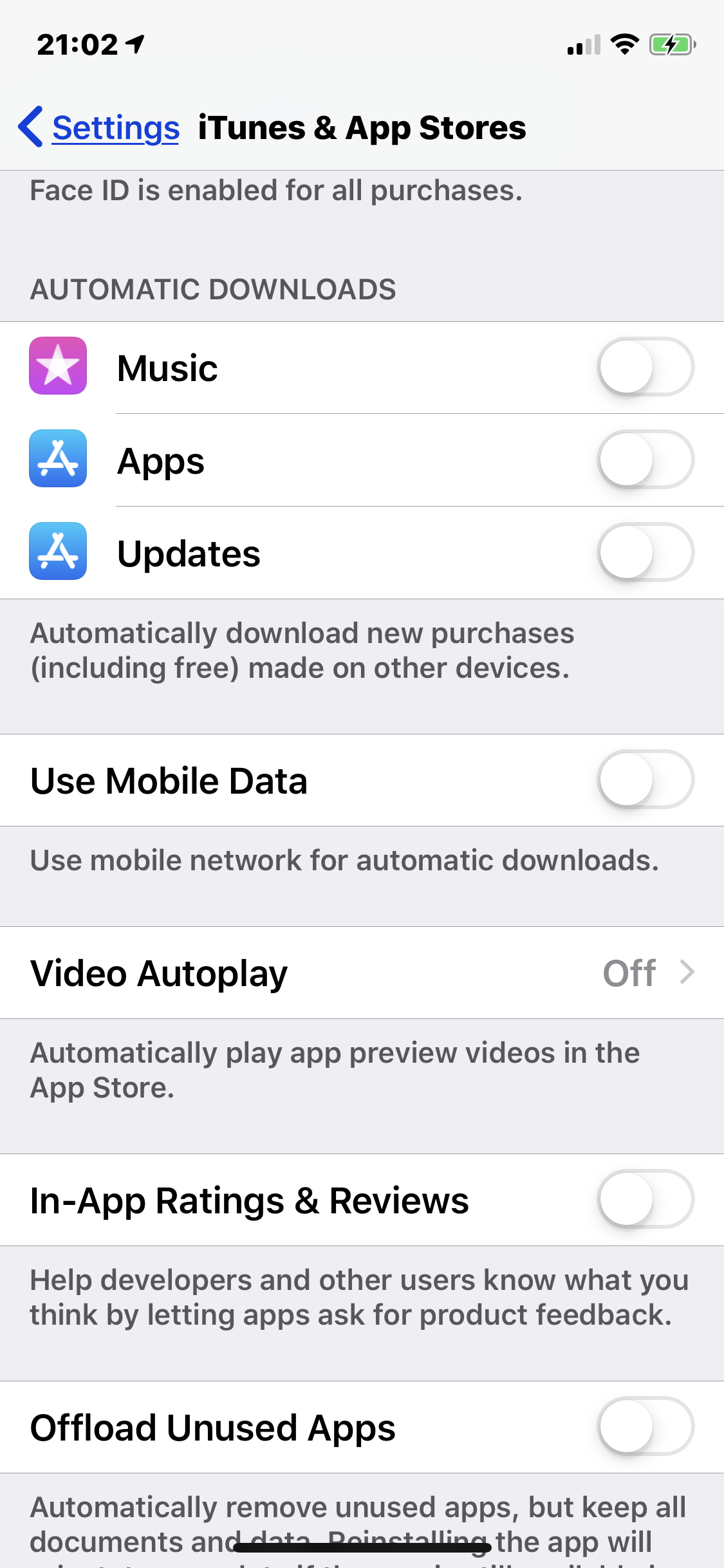724x1568 pixels.
Task: Enable automatic Music downloads
Action: (x=645, y=367)
